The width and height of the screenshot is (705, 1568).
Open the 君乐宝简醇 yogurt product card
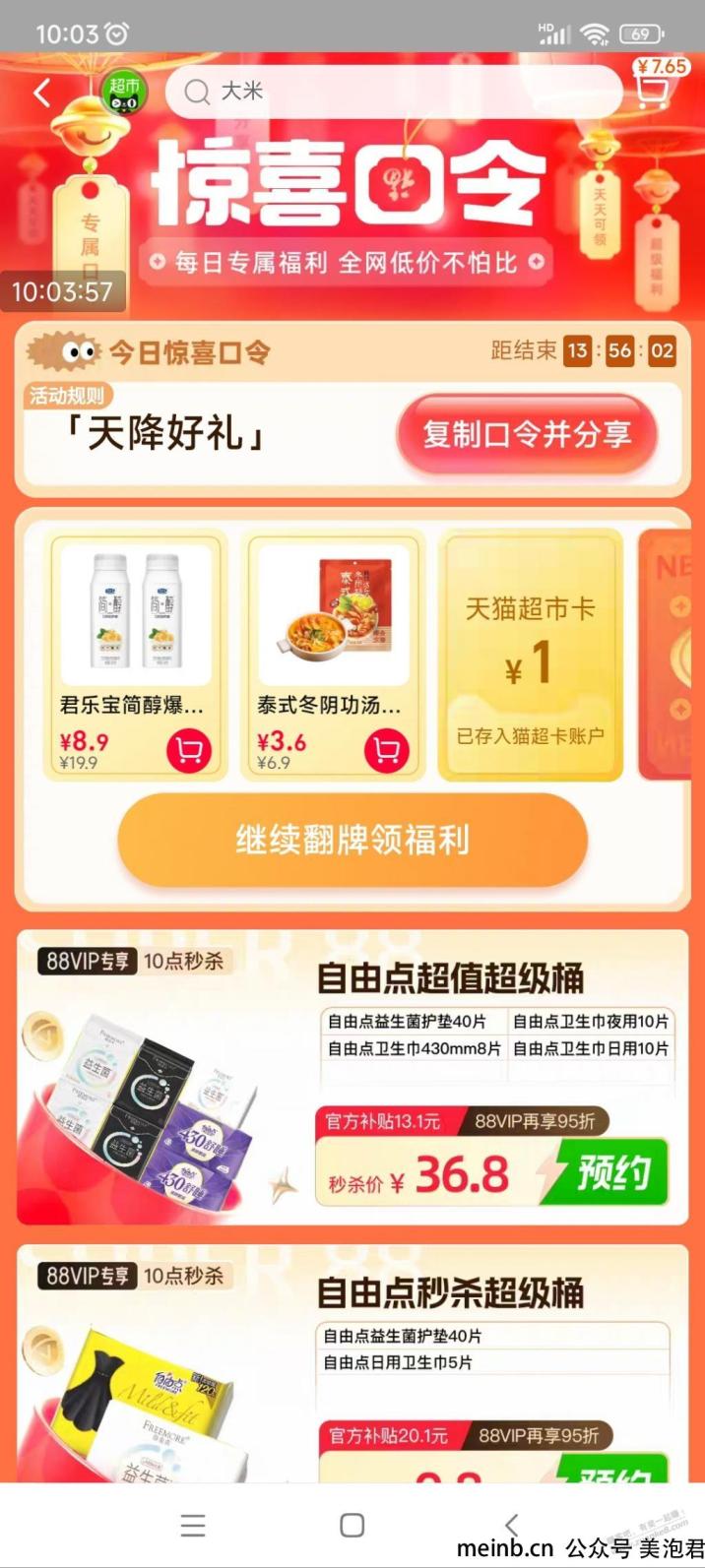click(136, 630)
